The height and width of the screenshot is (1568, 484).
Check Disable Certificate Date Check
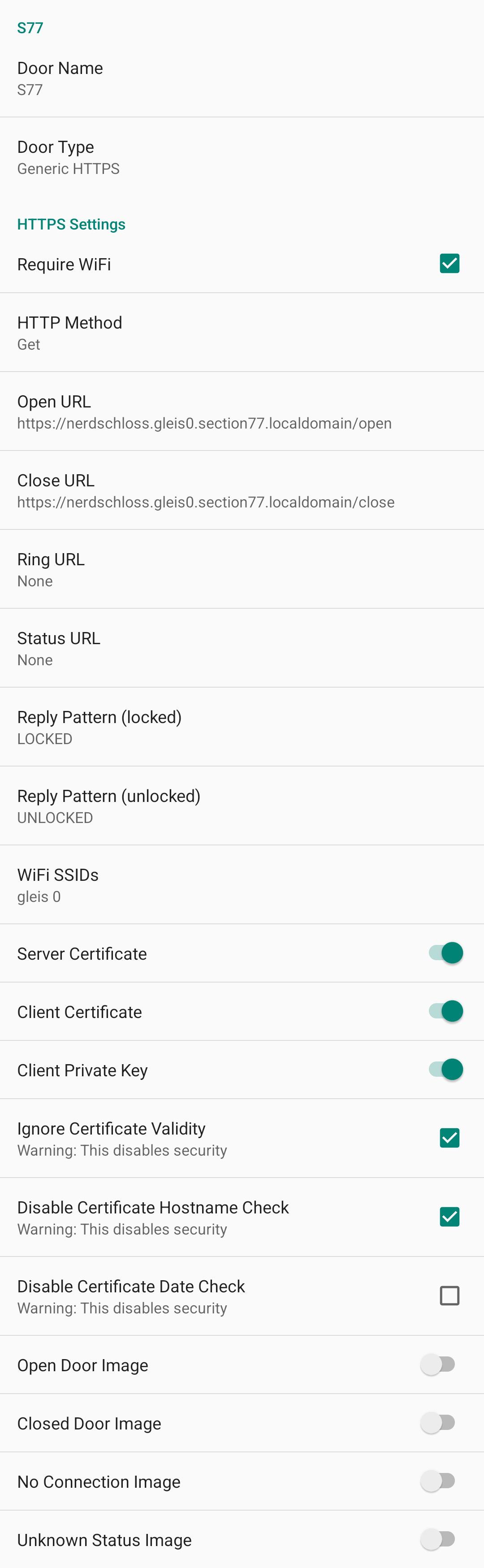click(449, 1295)
